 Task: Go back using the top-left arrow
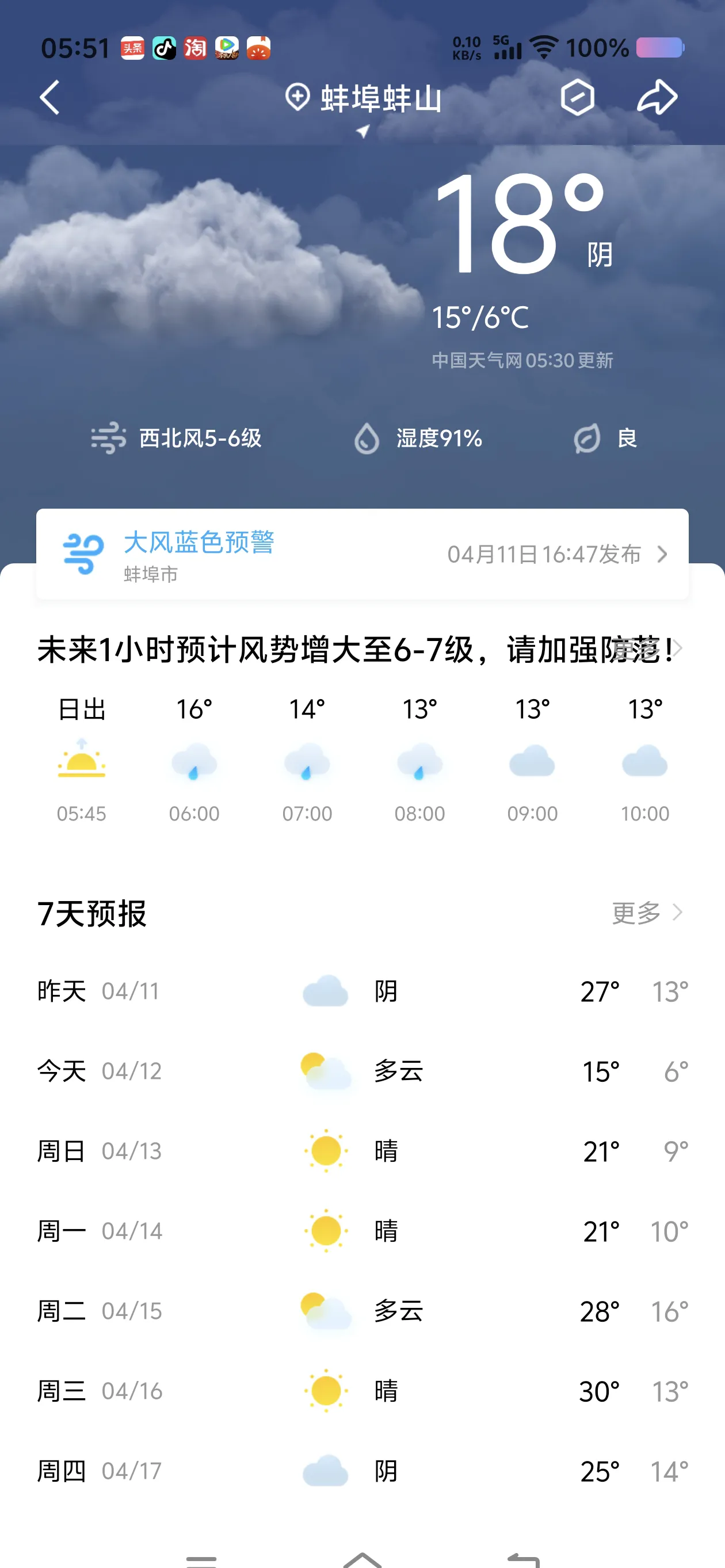(50, 97)
